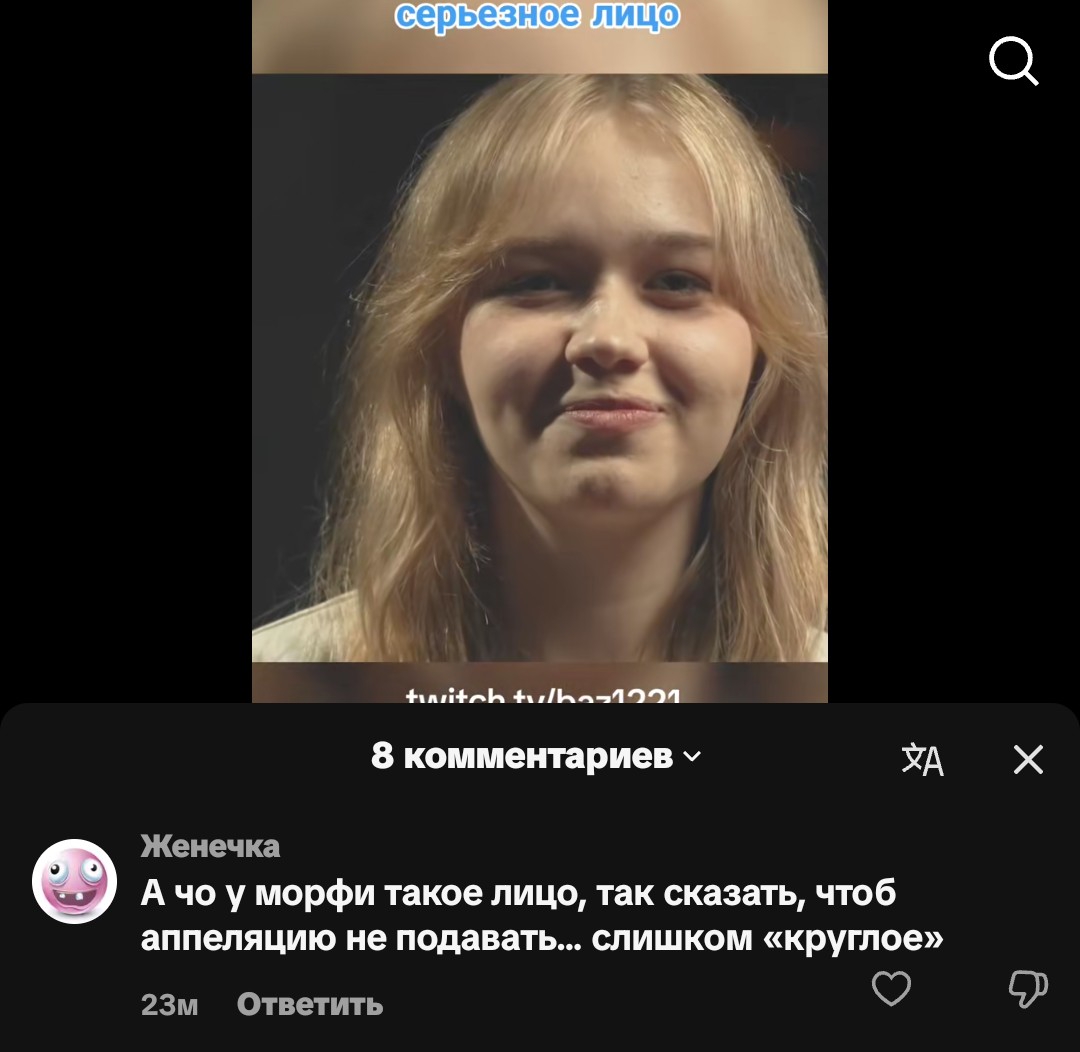The height and width of the screenshot is (1052, 1080).
Task: Dislike Женечка's comment
Action: [1027, 989]
